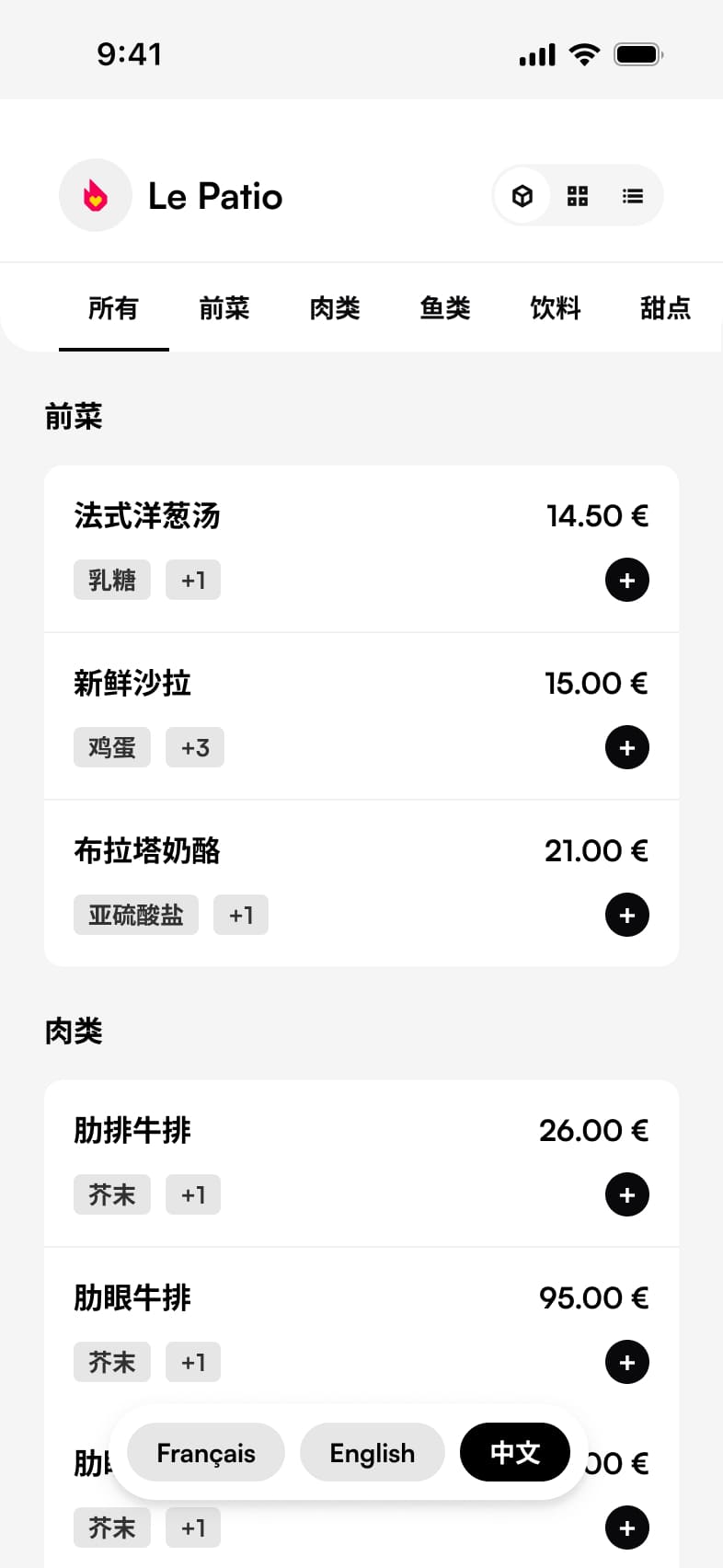Open the 前菜 category tab

pos(224,308)
